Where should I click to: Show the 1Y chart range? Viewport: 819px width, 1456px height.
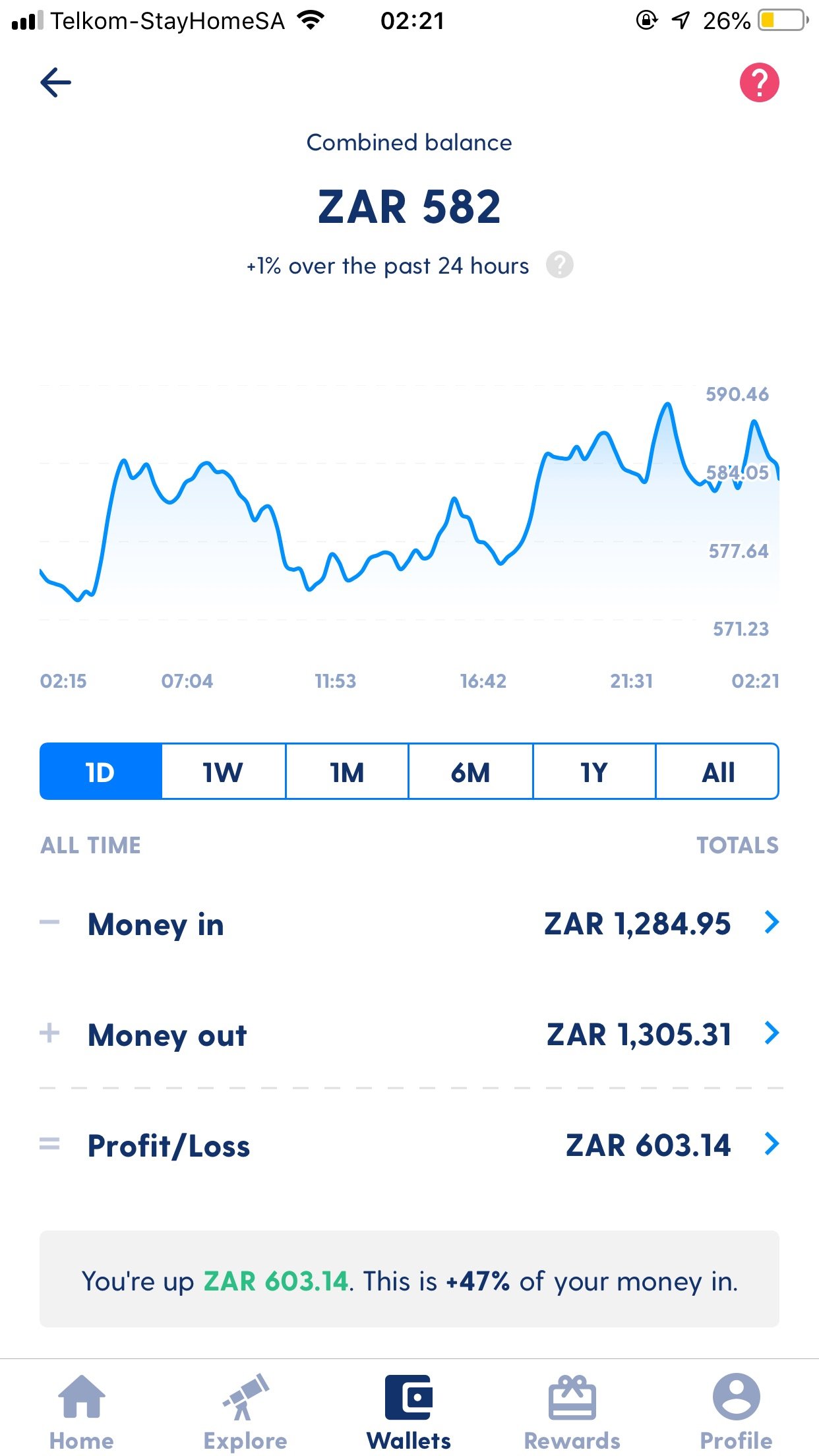[594, 772]
